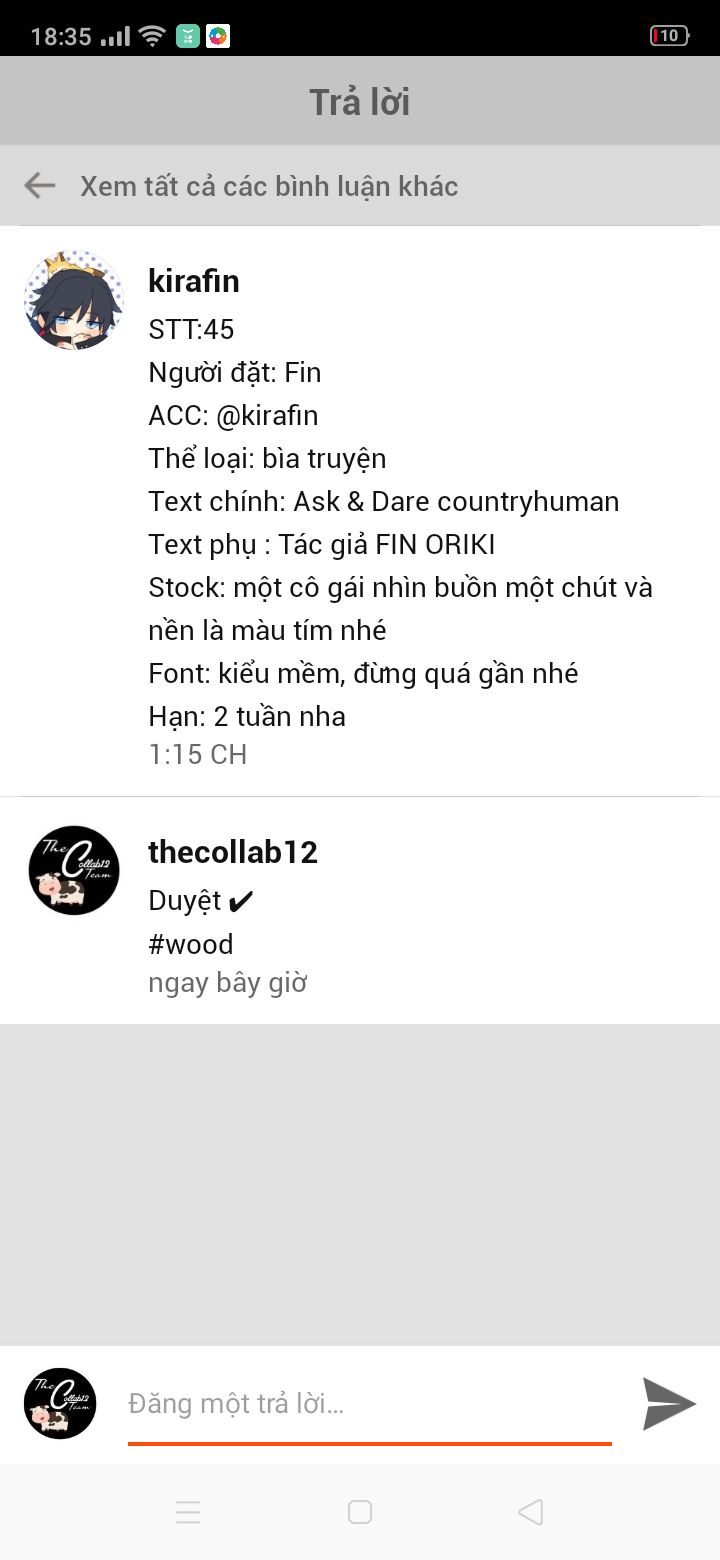Open the thecollab12 username
This screenshot has width=720, height=1560.
[233, 852]
